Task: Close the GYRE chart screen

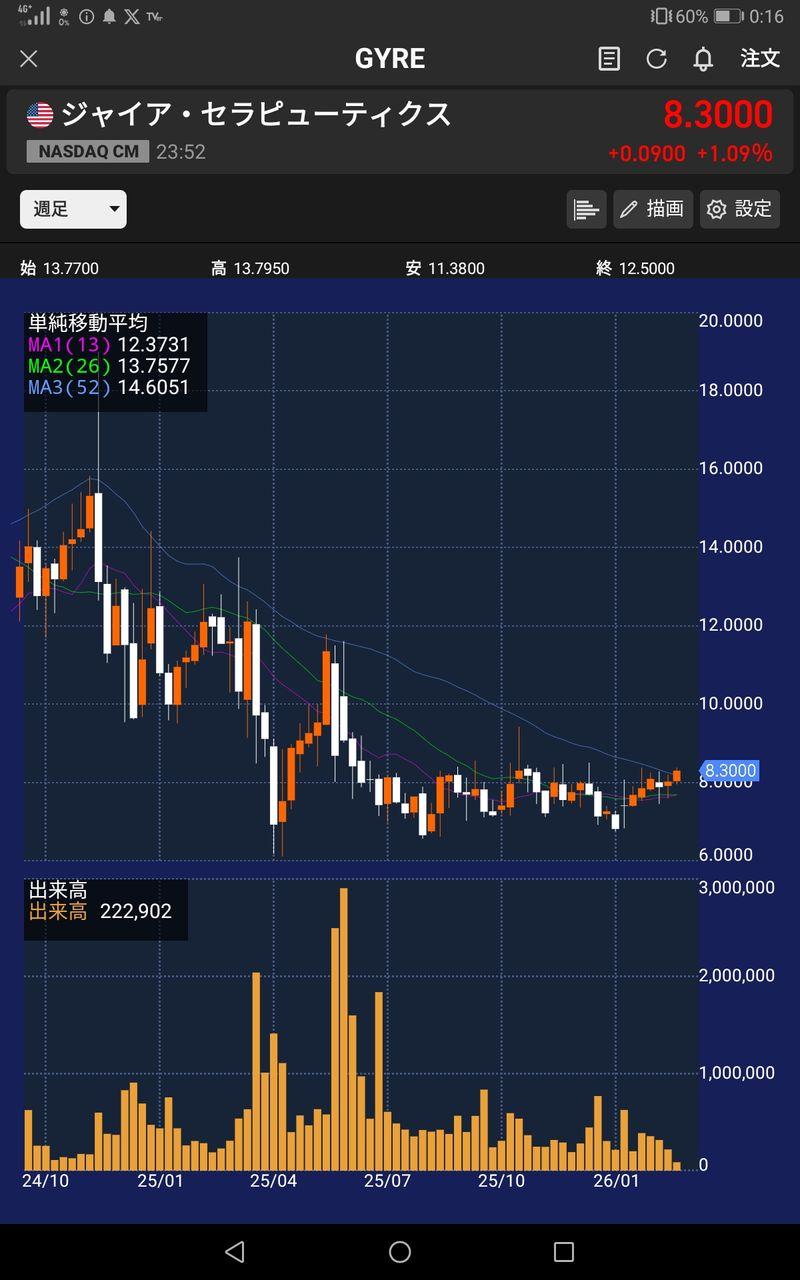Action: pyautogui.click(x=29, y=59)
